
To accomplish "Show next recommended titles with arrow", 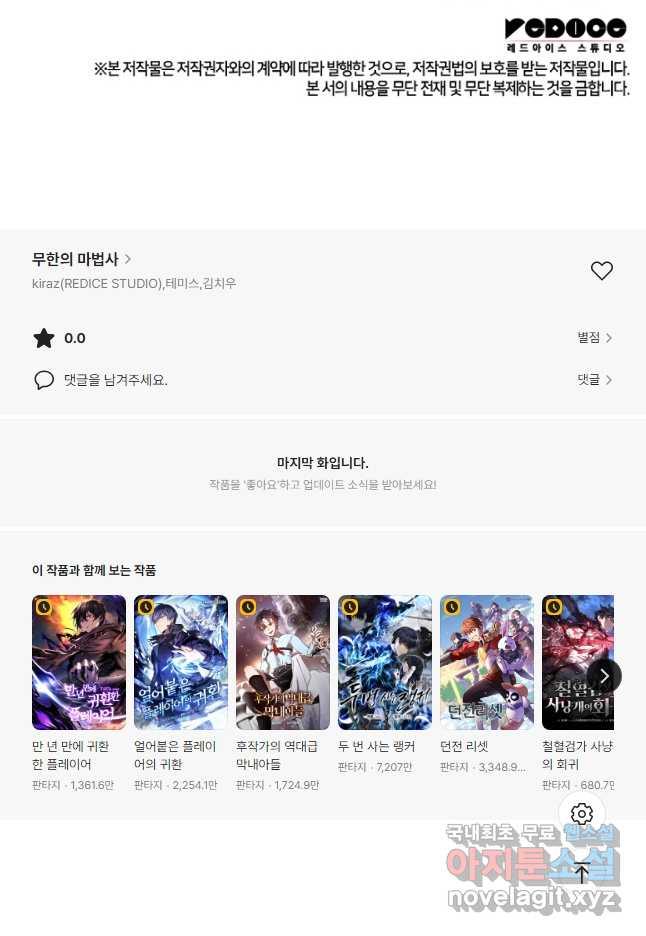I will [x=604, y=676].
